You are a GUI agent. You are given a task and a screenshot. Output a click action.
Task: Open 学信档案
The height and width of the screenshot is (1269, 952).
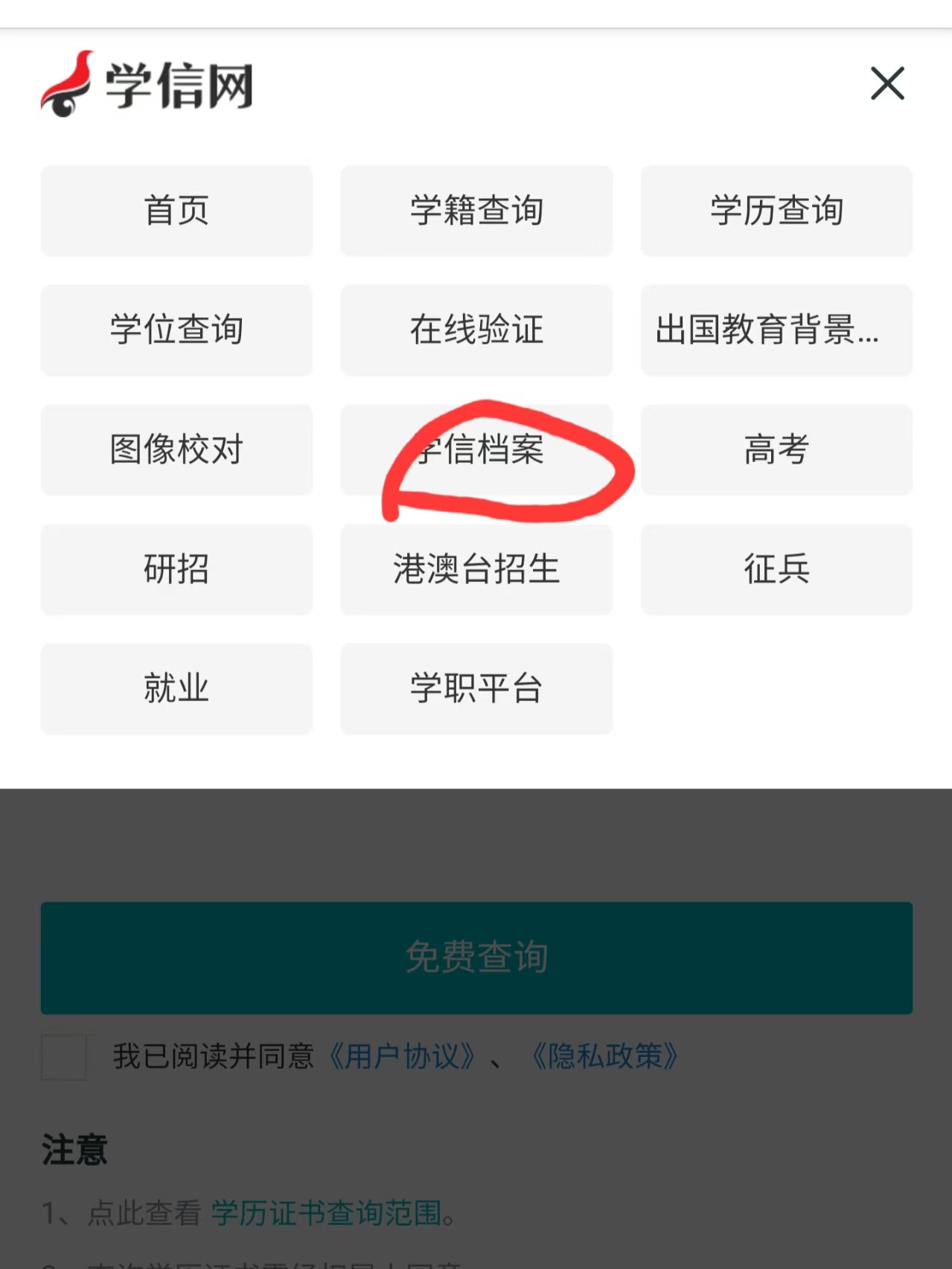(x=476, y=450)
